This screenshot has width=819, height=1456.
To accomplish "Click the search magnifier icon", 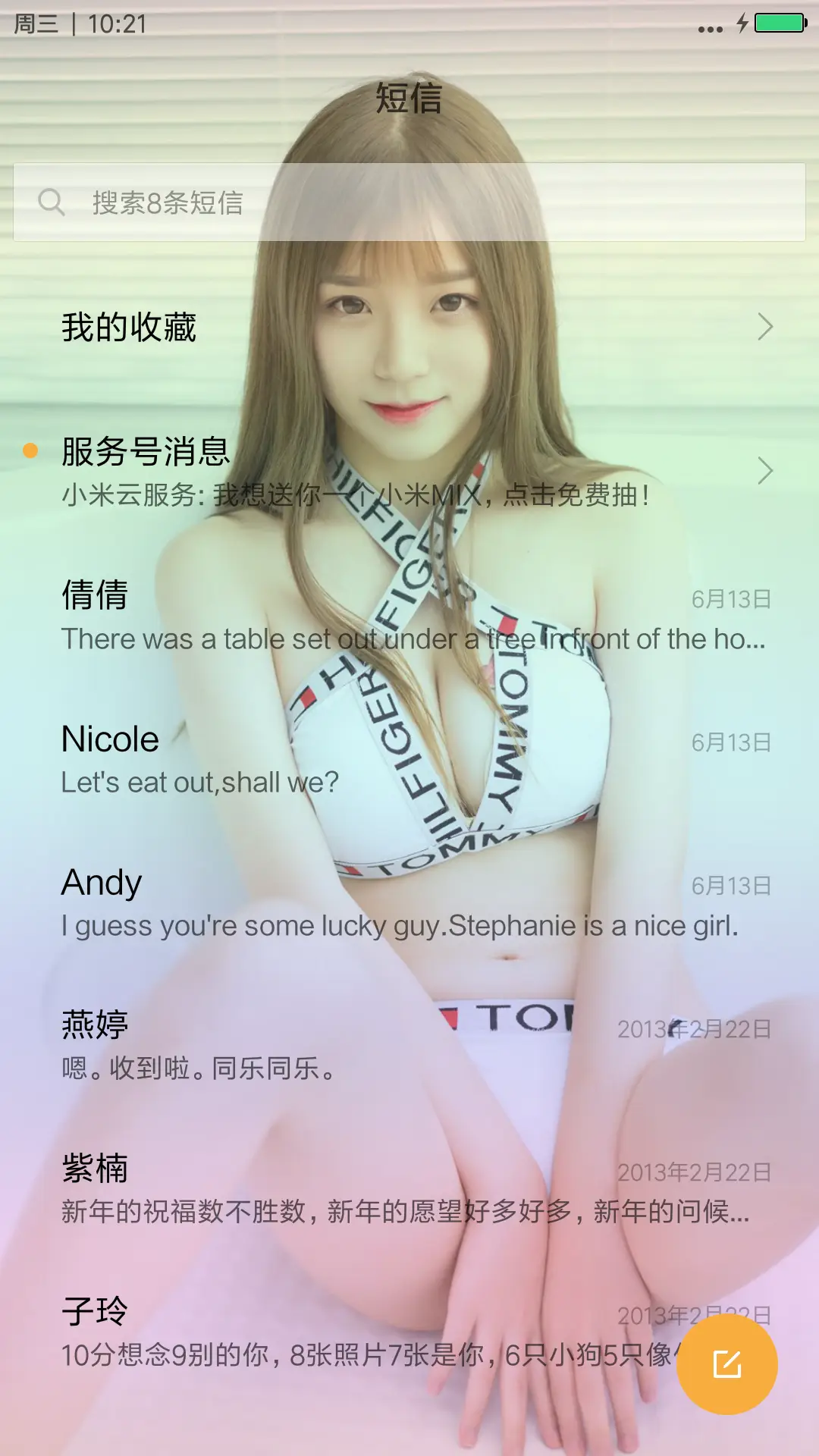I will (x=50, y=202).
